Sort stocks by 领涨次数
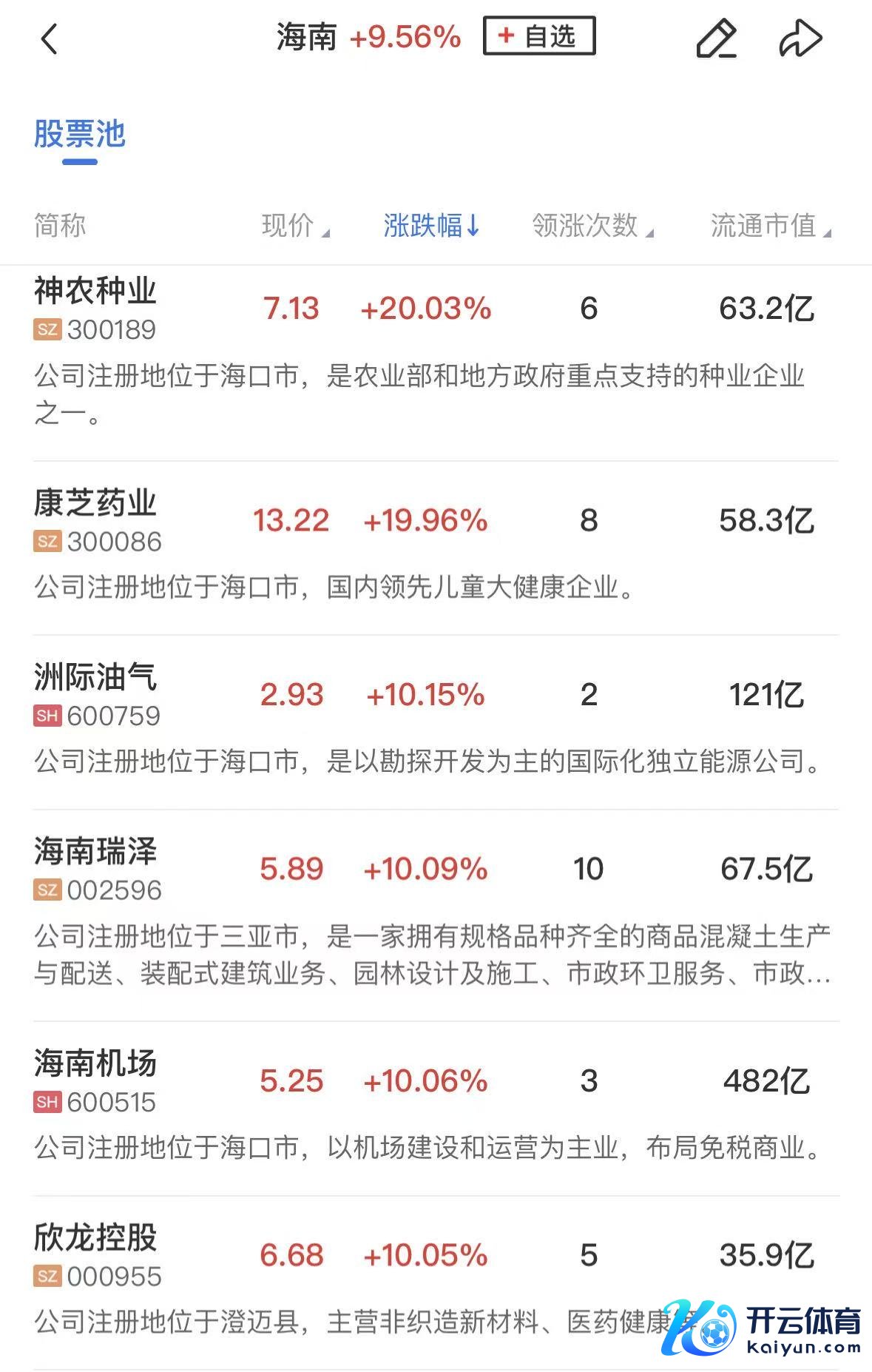Image resolution: width=872 pixels, height=1372 pixels. point(592,225)
